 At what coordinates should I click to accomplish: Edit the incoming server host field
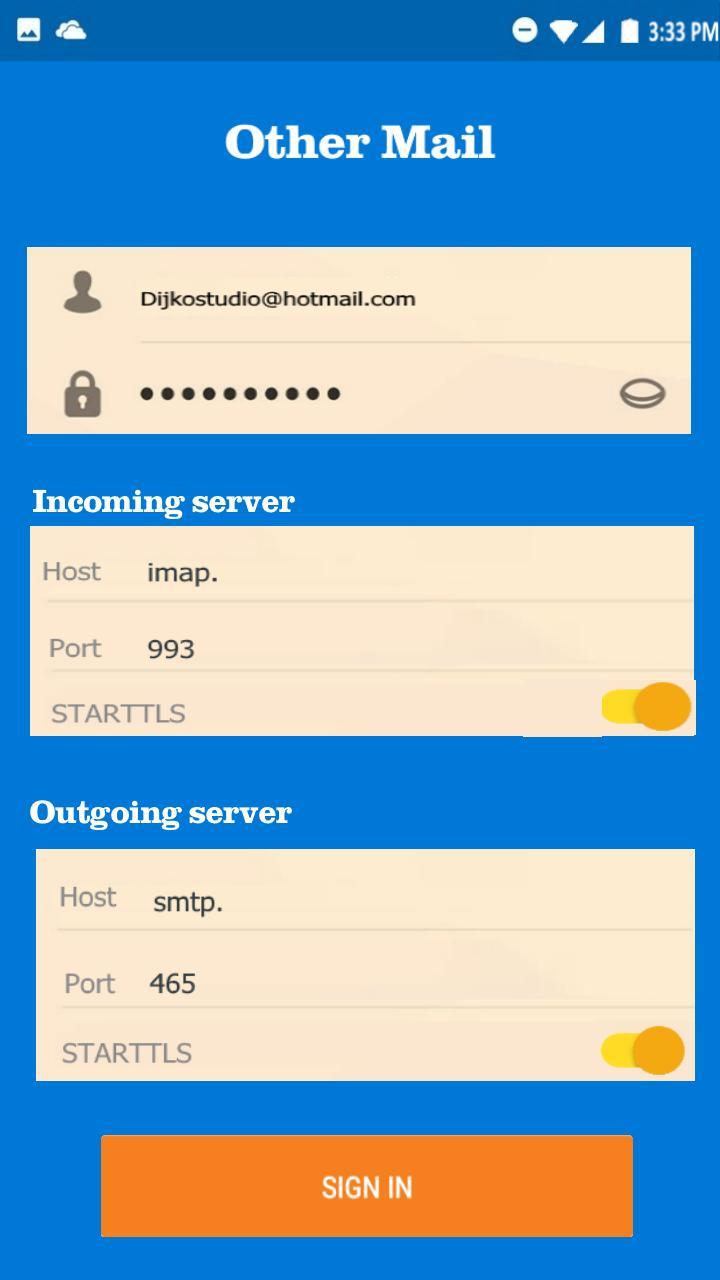418,573
